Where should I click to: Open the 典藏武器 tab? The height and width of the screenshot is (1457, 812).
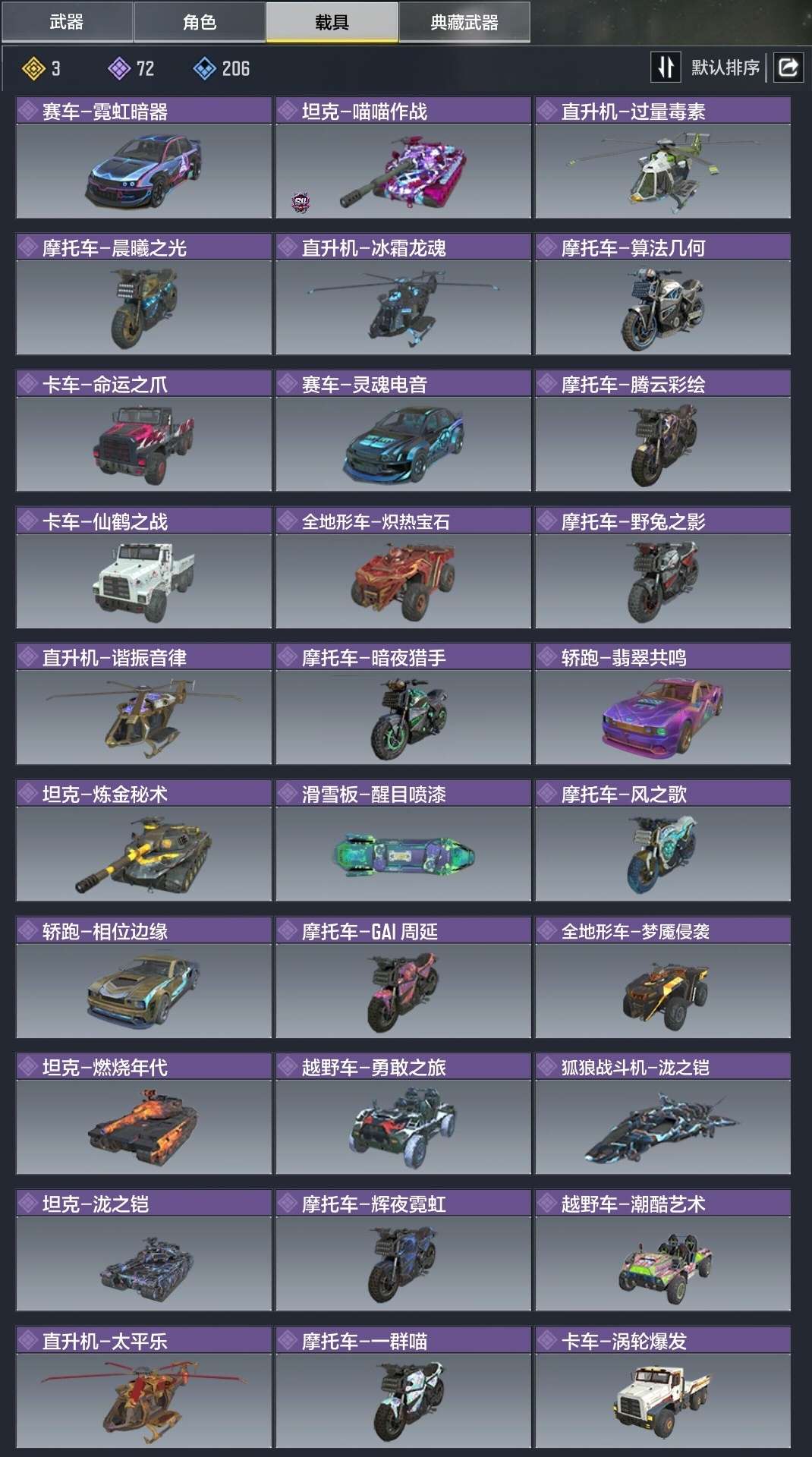point(464,22)
